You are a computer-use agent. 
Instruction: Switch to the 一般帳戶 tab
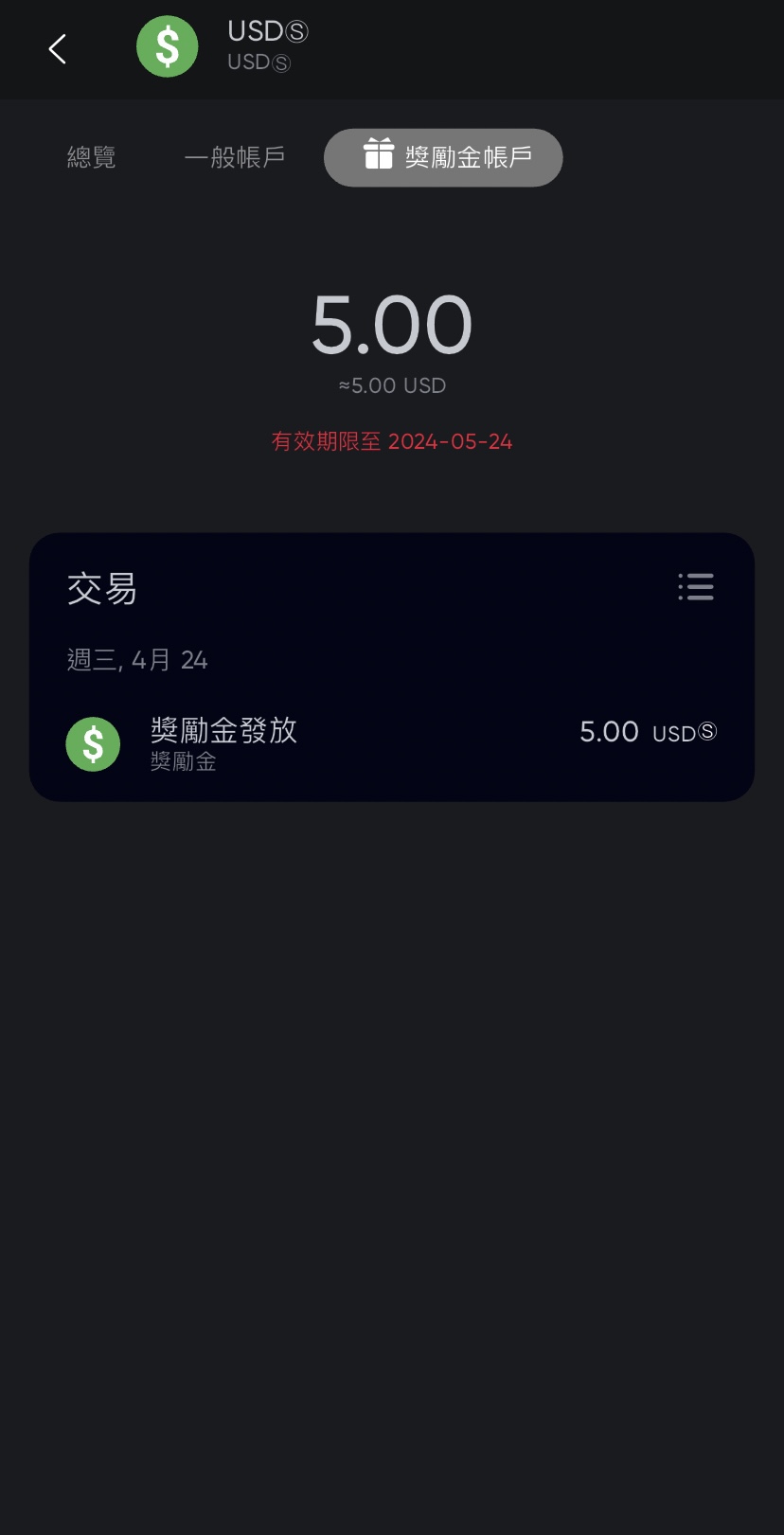pyautogui.click(x=235, y=157)
